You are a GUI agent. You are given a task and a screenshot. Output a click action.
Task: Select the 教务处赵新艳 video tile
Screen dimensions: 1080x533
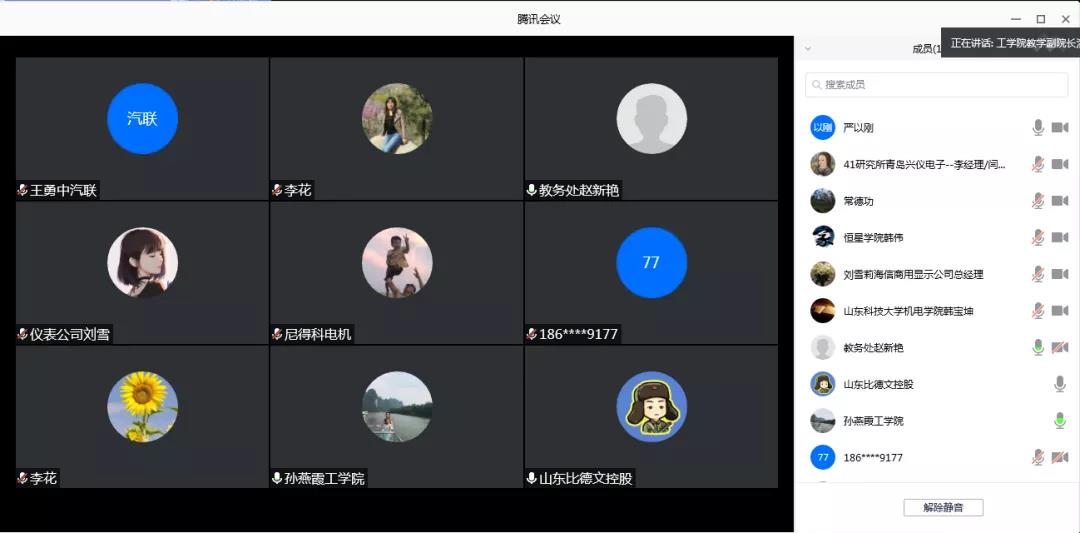pyautogui.click(x=651, y=128)
